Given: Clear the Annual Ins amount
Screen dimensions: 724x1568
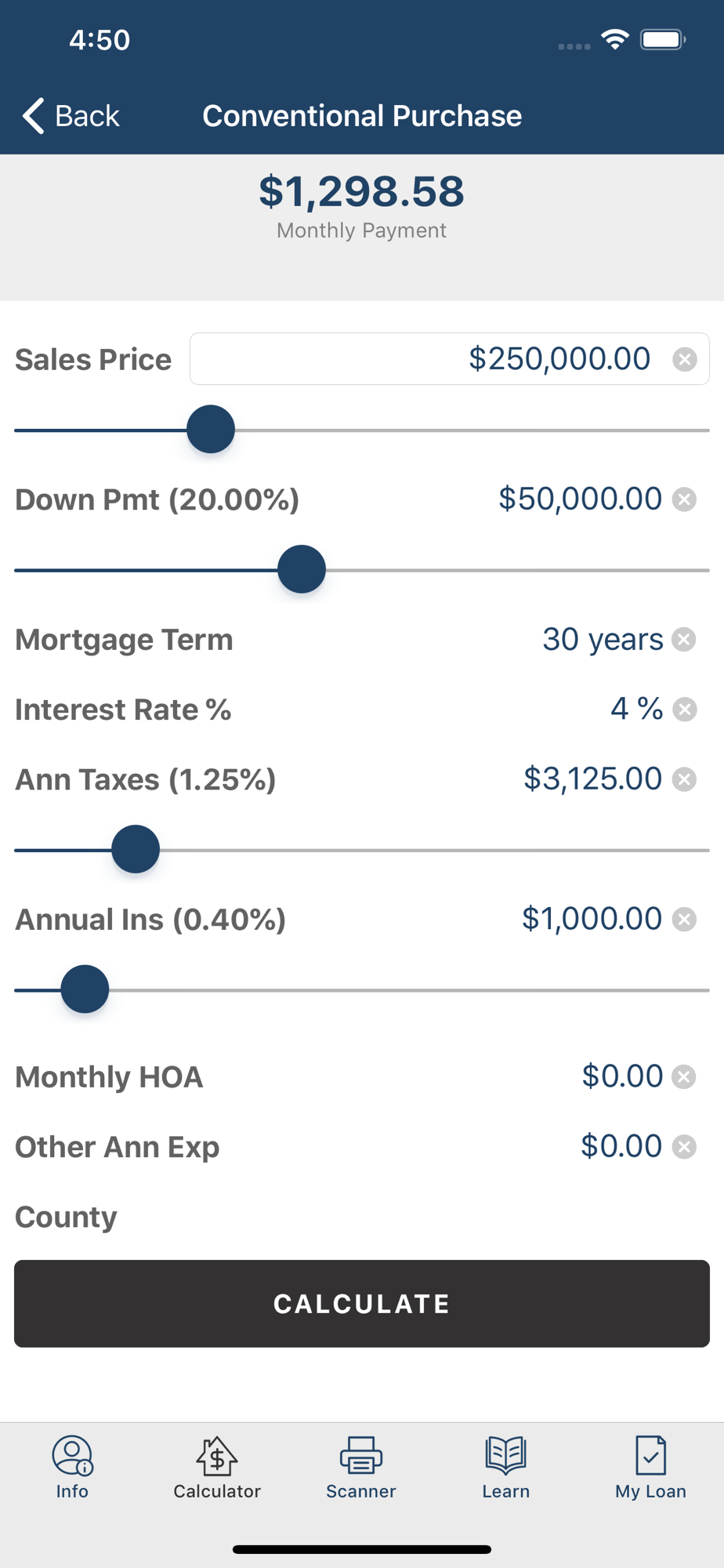Looking at the screenshot, I should [x=685, y=919].
